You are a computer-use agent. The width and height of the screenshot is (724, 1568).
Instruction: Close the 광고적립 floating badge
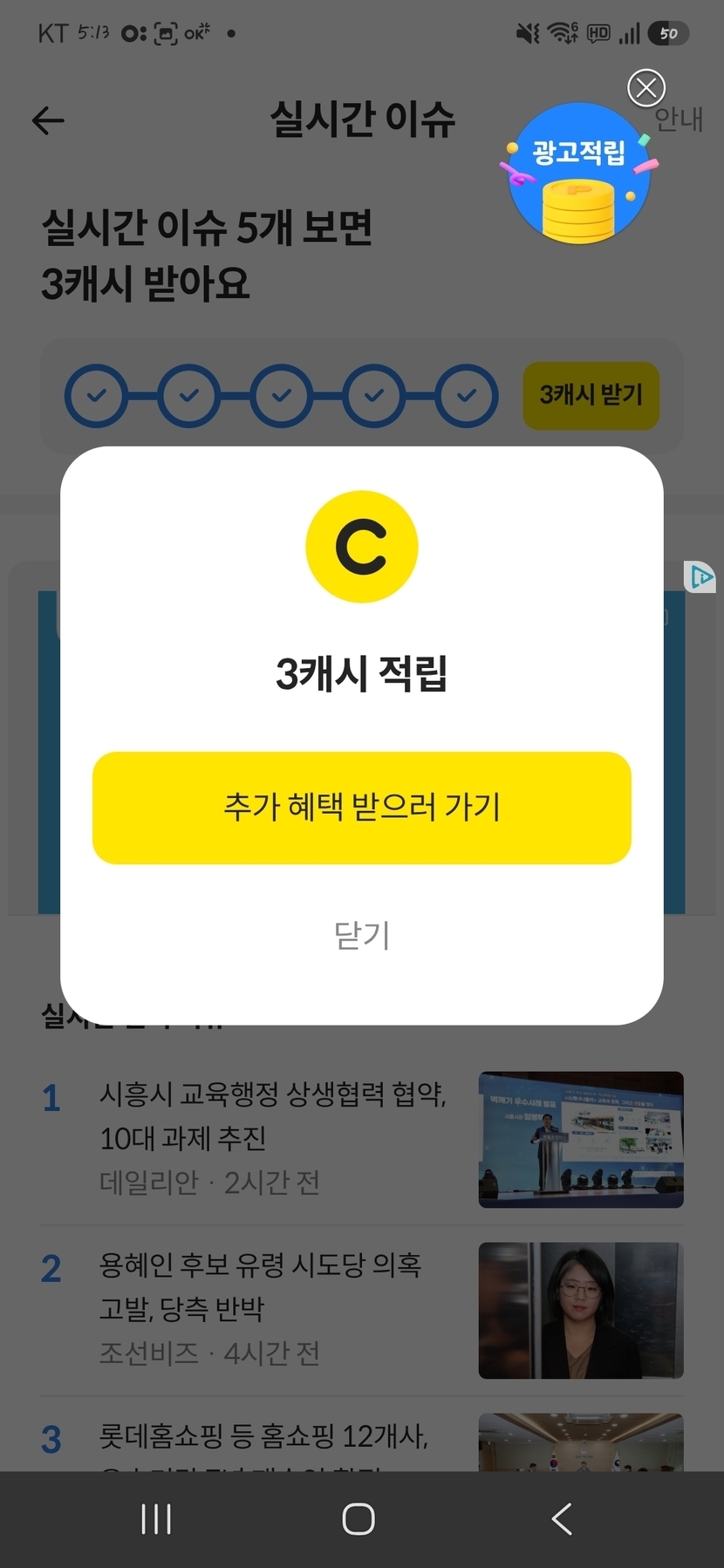tap(646, 87)
